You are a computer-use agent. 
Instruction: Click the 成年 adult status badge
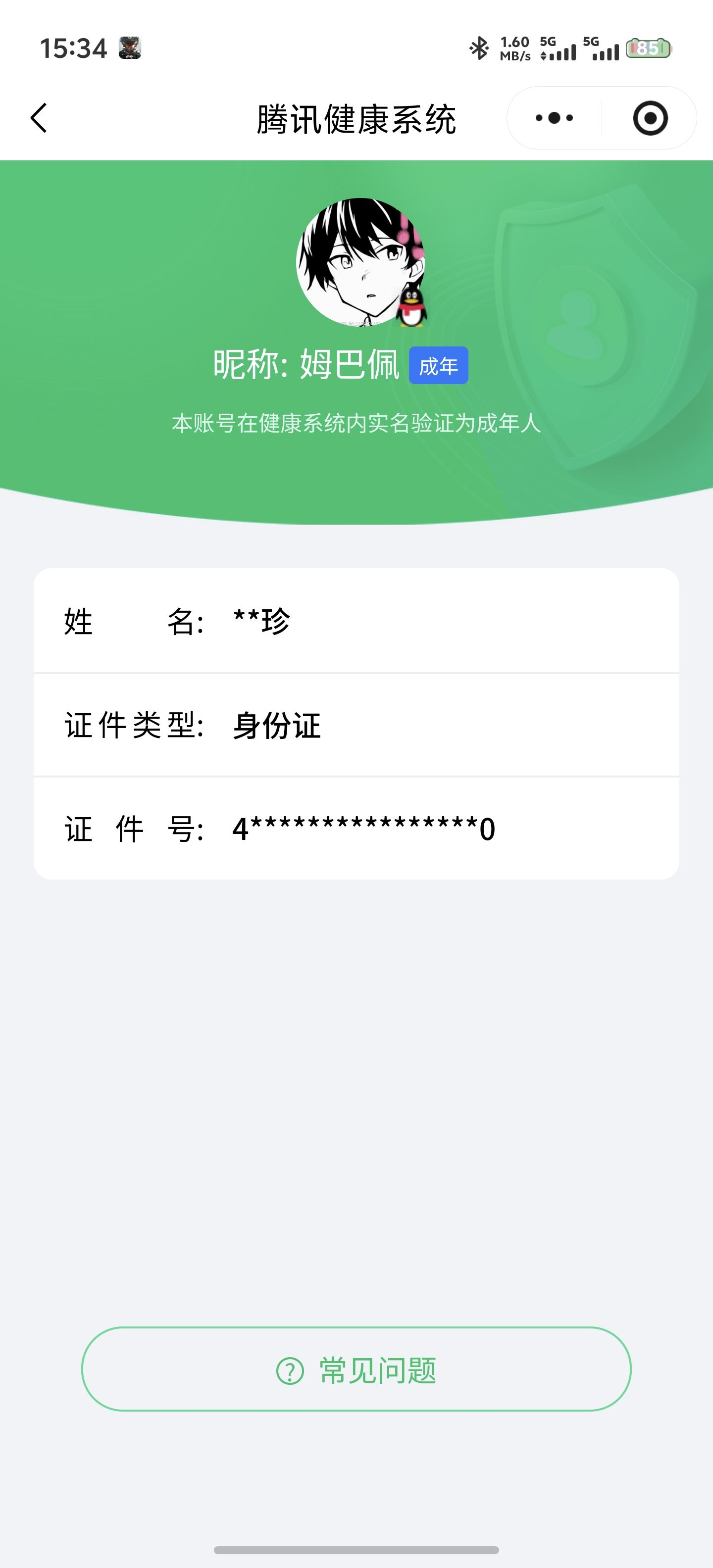pyautogui.click(x=440, y=365)
